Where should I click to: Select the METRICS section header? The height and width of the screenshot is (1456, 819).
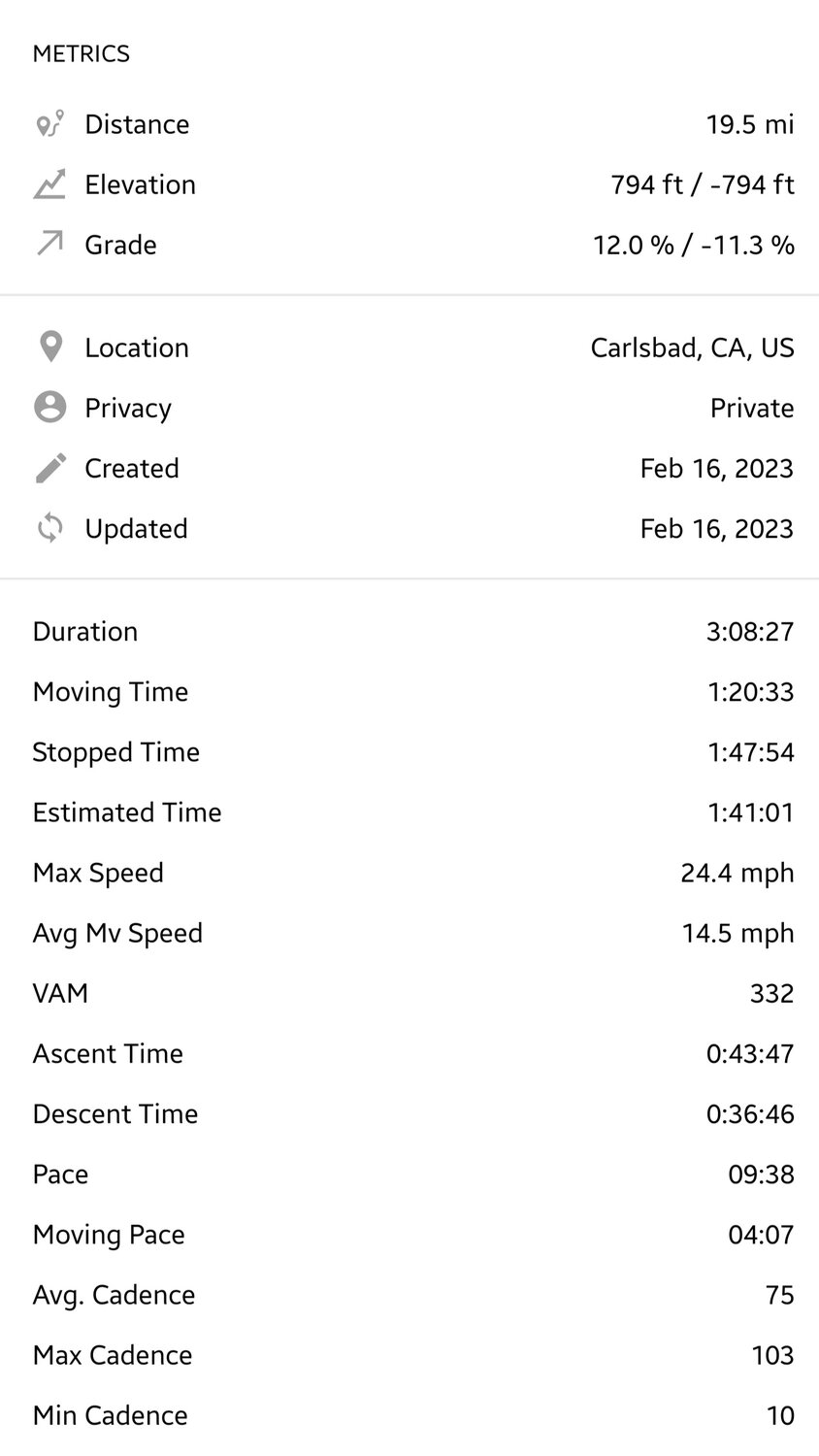(82, 54)
